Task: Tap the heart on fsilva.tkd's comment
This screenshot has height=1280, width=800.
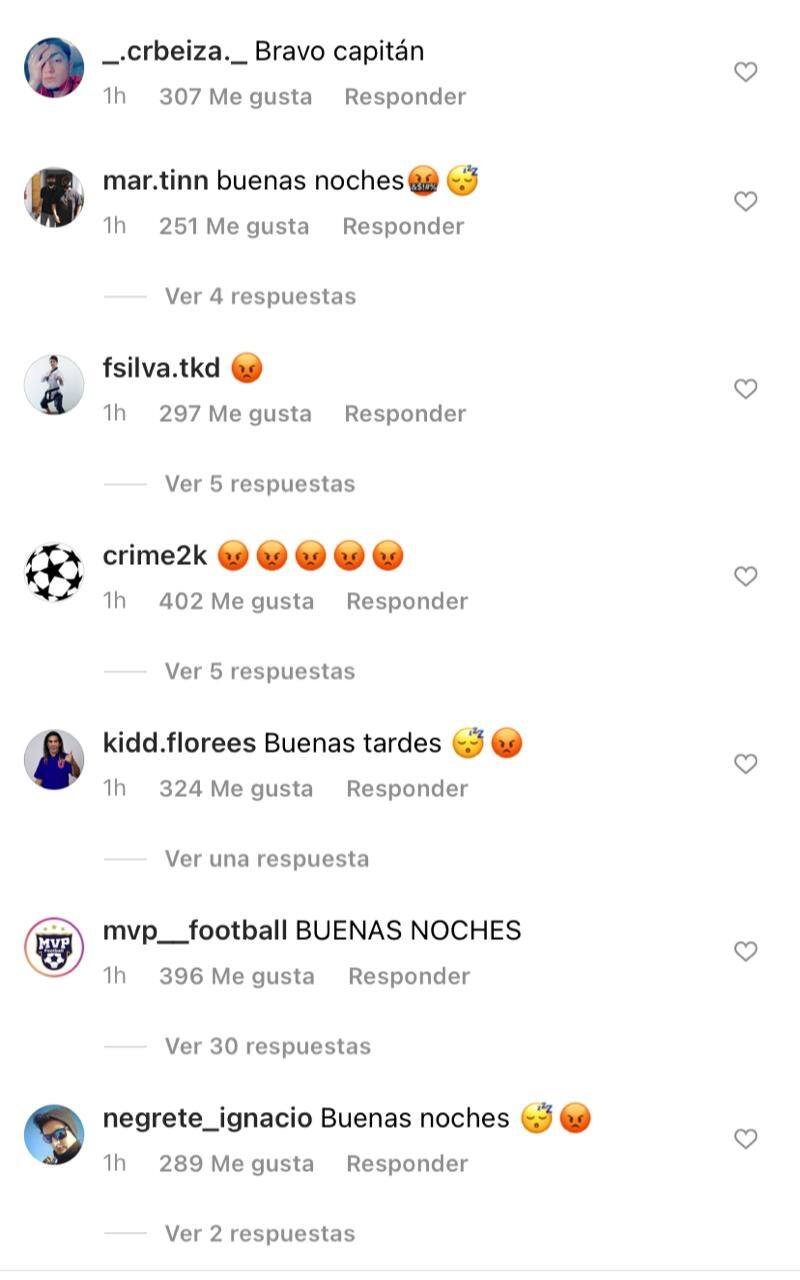Action: (746, 389)
